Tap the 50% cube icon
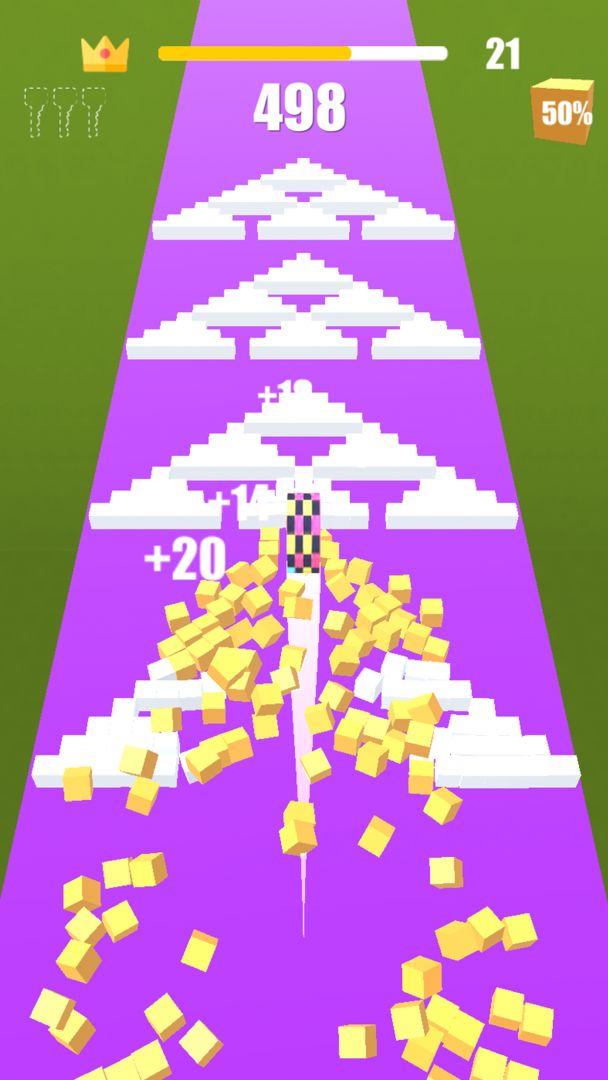 pos(563,111)
